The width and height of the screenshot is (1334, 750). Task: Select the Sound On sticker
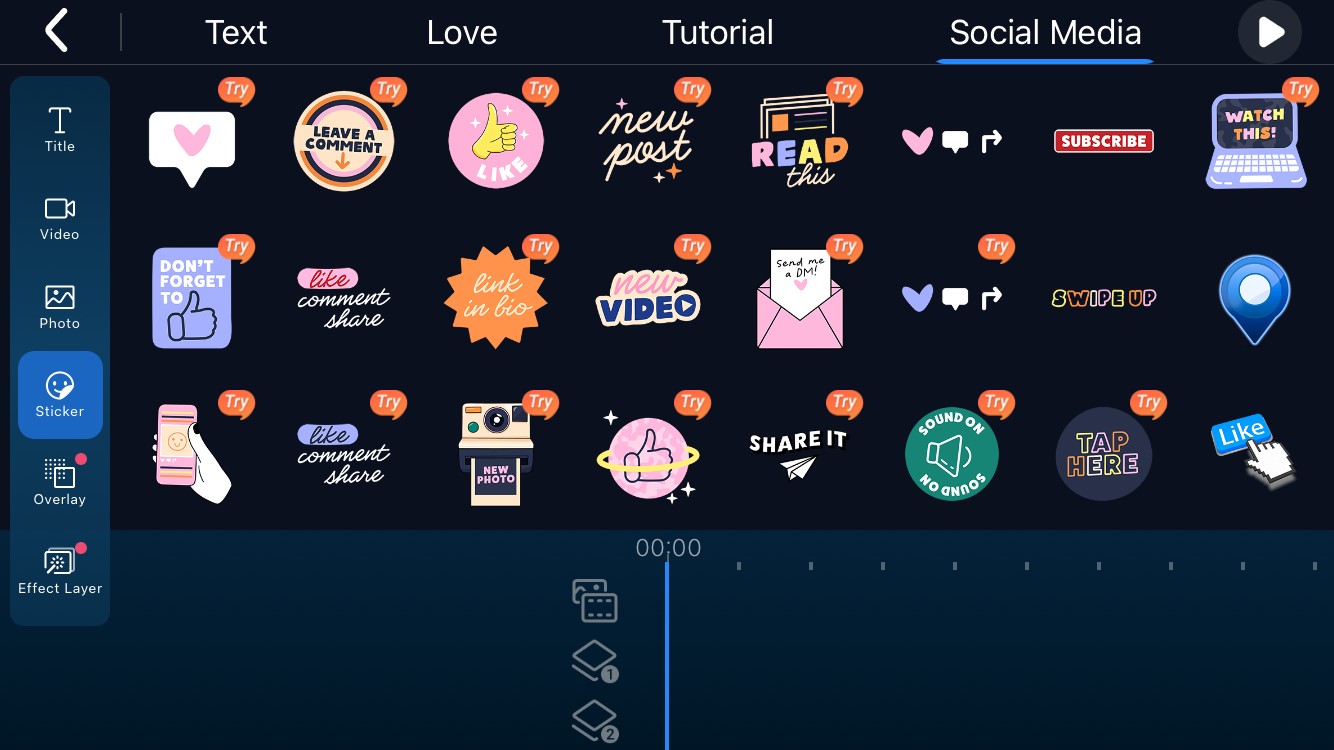click(951, 454)
